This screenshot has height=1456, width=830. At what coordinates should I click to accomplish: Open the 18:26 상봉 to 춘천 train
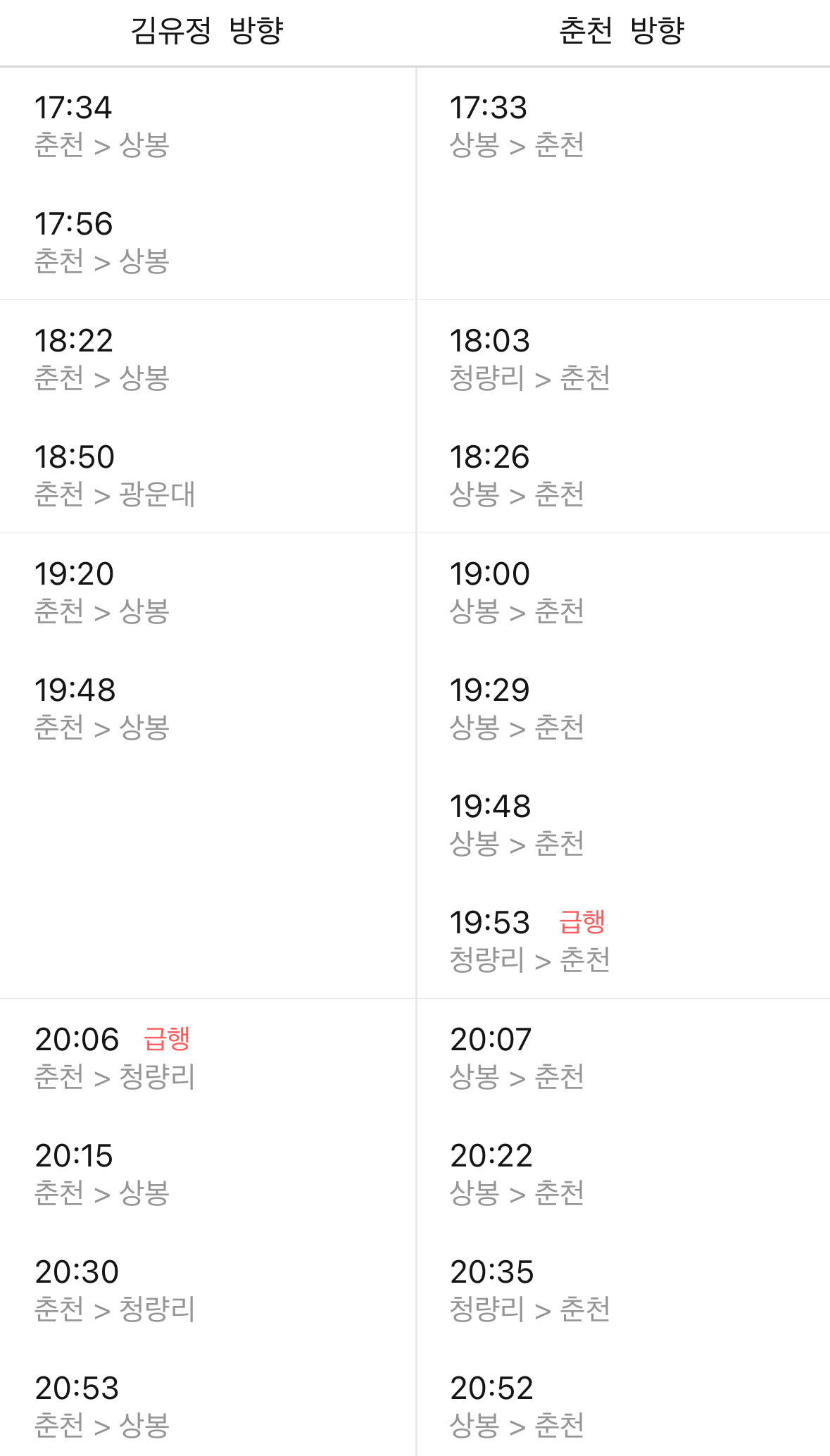pyautogui.click(x=521, y=475)
